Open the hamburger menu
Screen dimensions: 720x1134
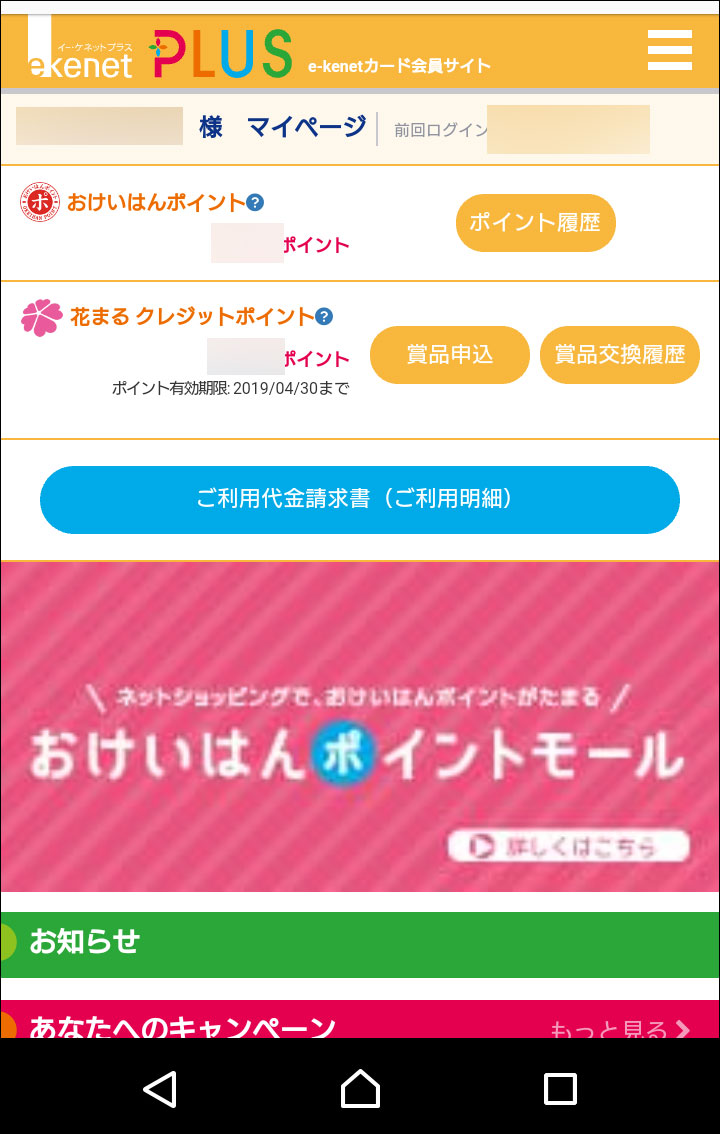pyautogui.click(x=669, y=50)
